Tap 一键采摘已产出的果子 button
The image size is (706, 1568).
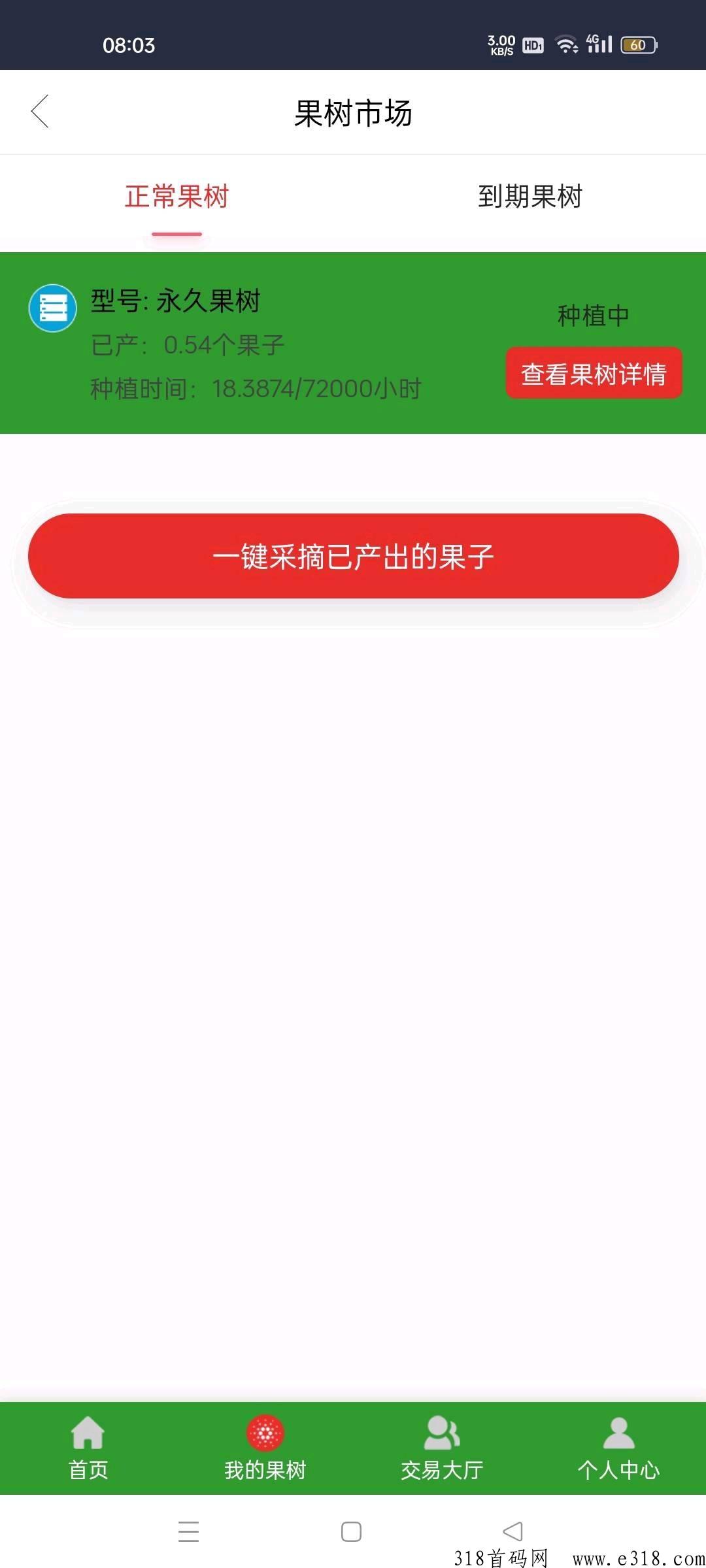(x=353, y=556)
